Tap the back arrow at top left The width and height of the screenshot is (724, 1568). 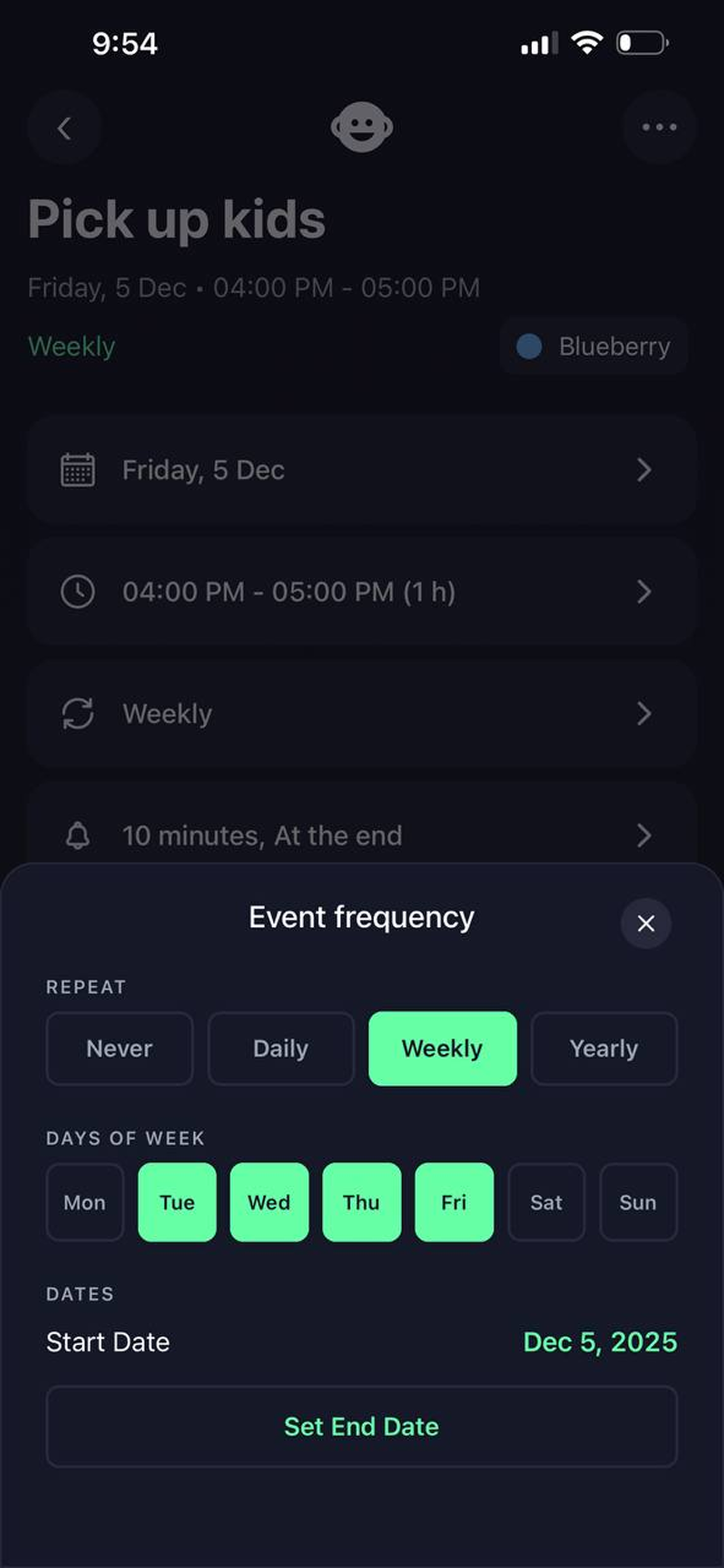point(65,127)
